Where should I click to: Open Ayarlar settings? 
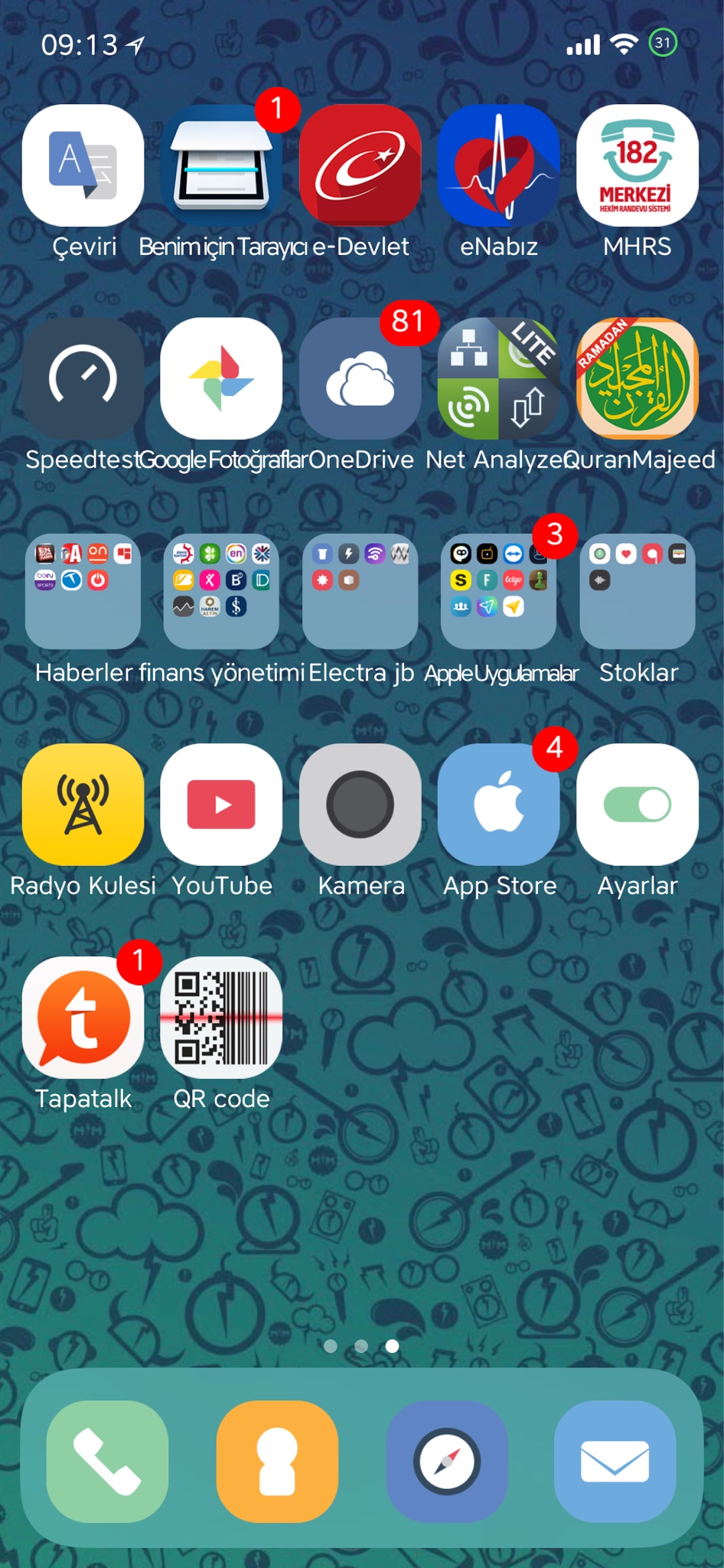(x=637, y=804)
